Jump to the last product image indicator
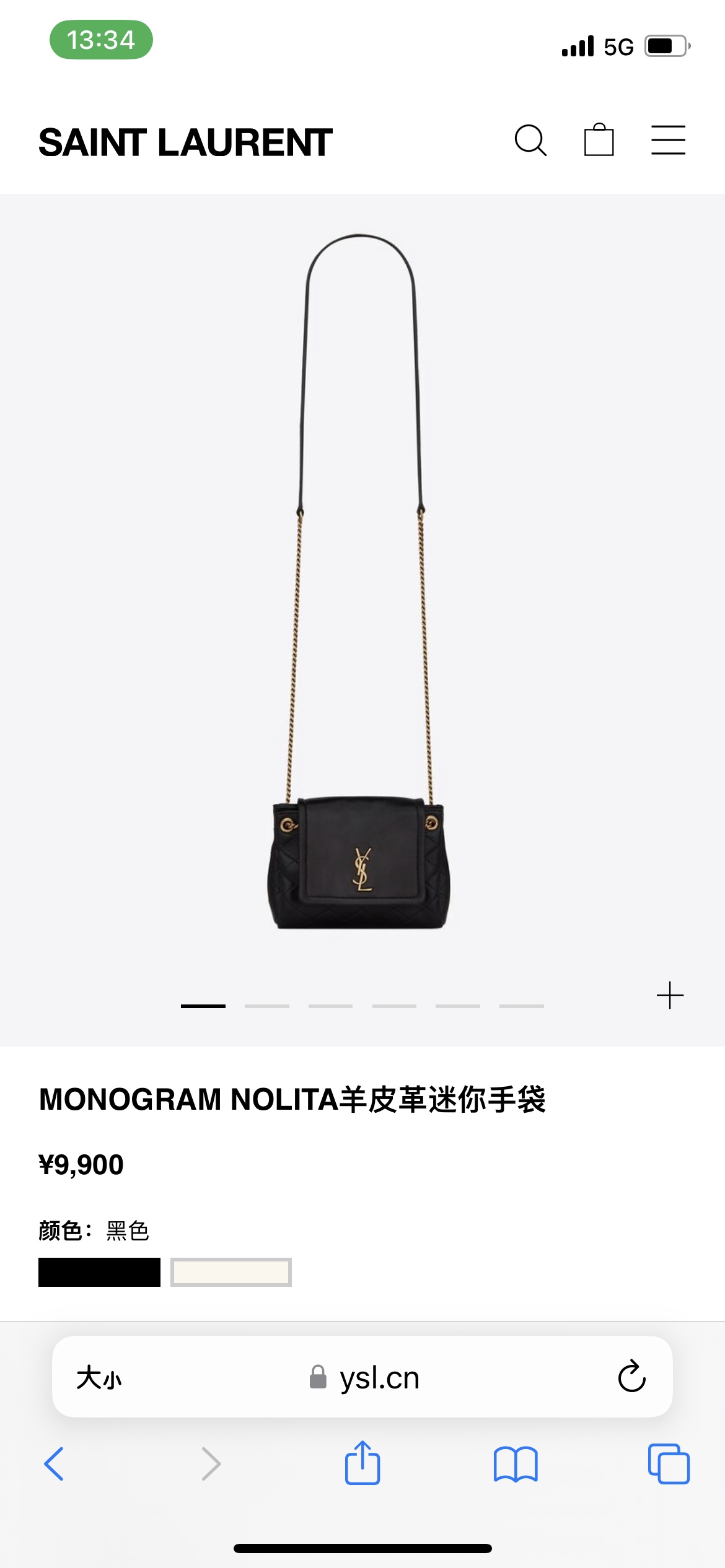 point(521,1006)
